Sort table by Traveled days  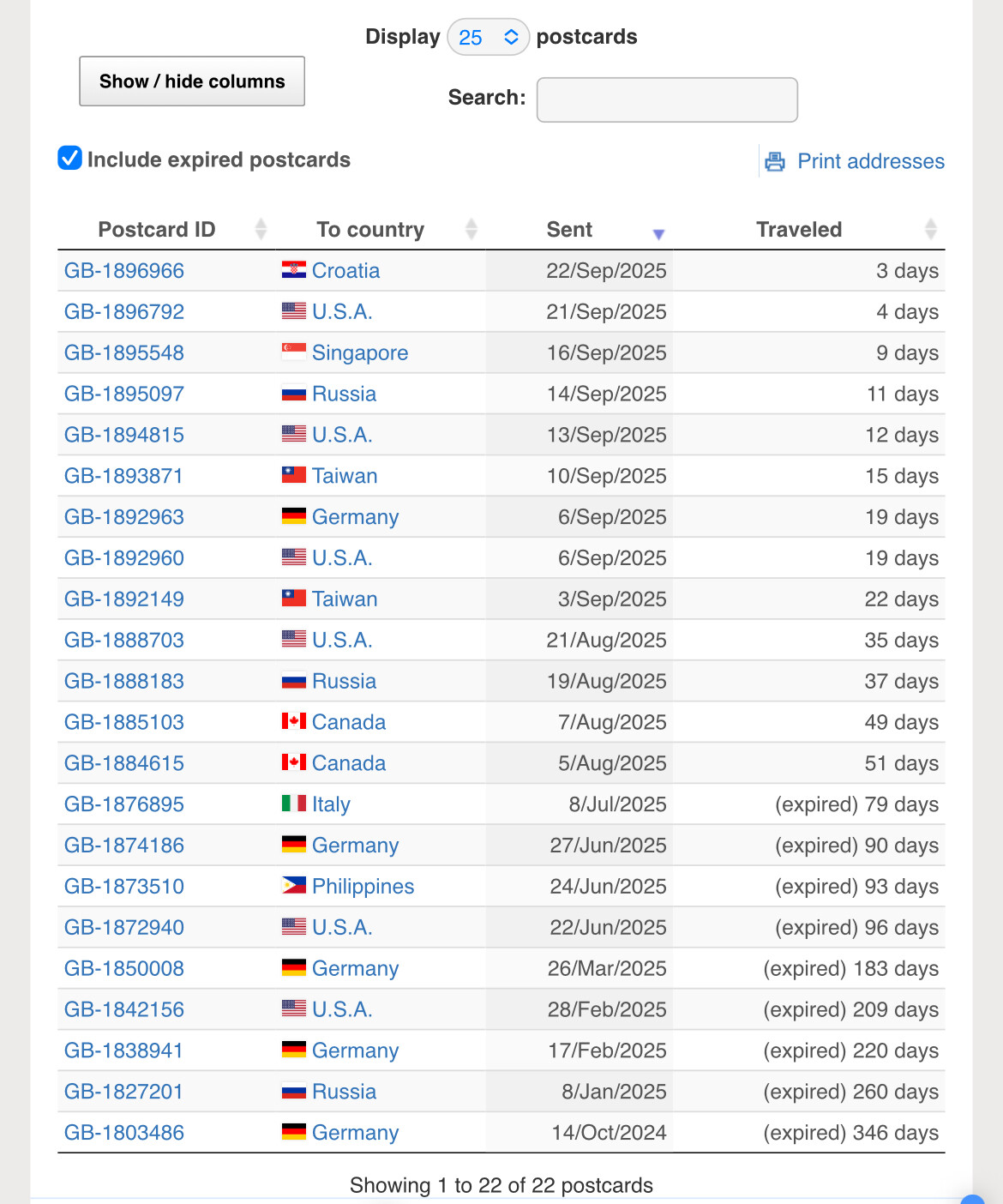click(x=799, y=230)
